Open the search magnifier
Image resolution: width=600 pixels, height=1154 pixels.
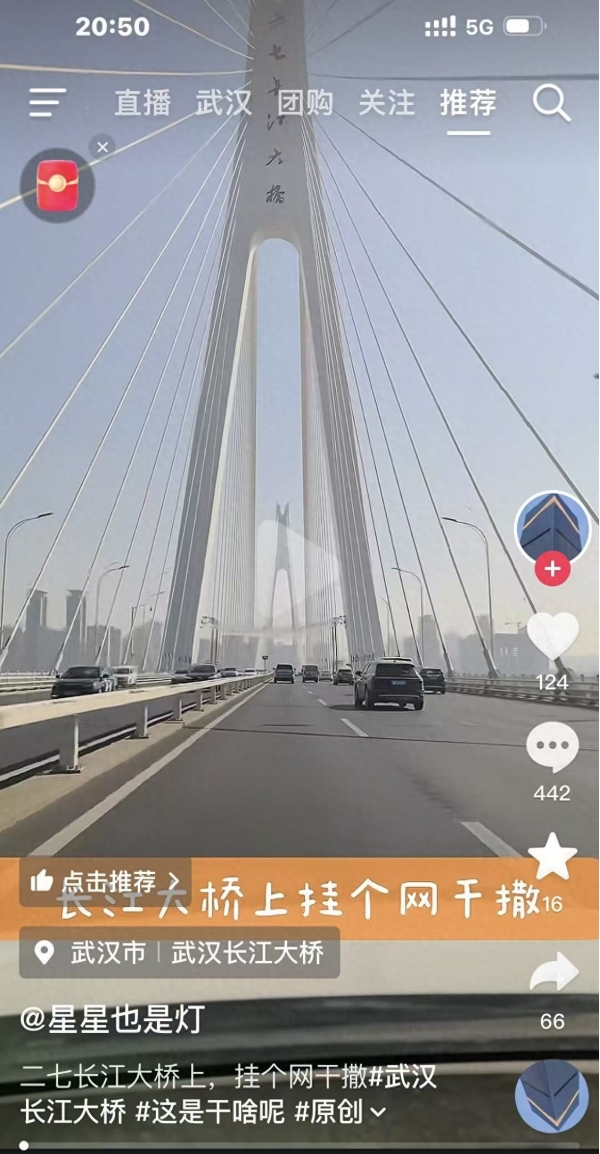(x=551, y=102)
